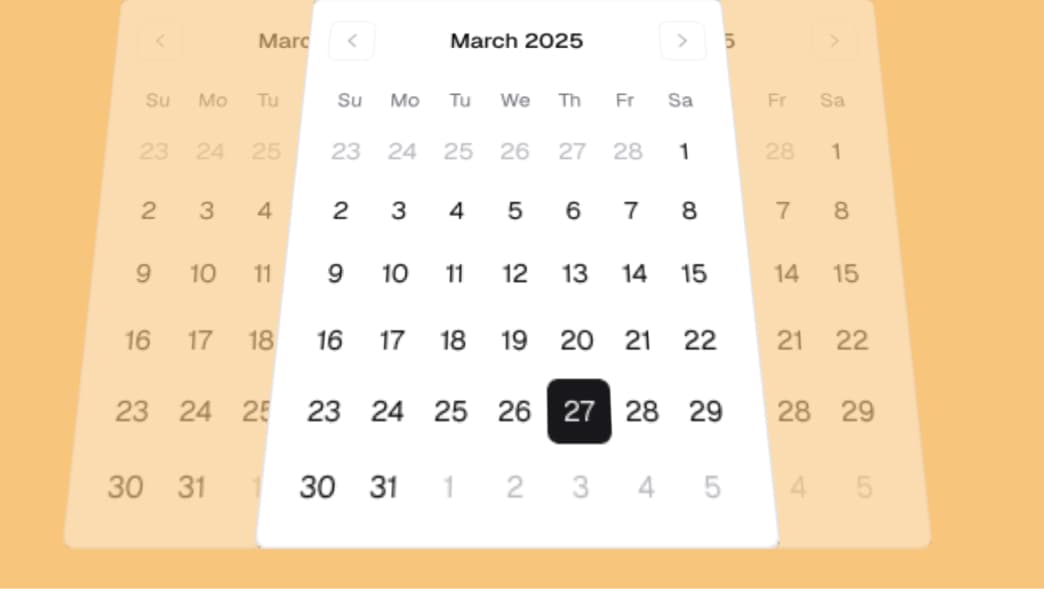Select March 12 on the calendar
1044x589 pixels.
[x=515, y=273]
